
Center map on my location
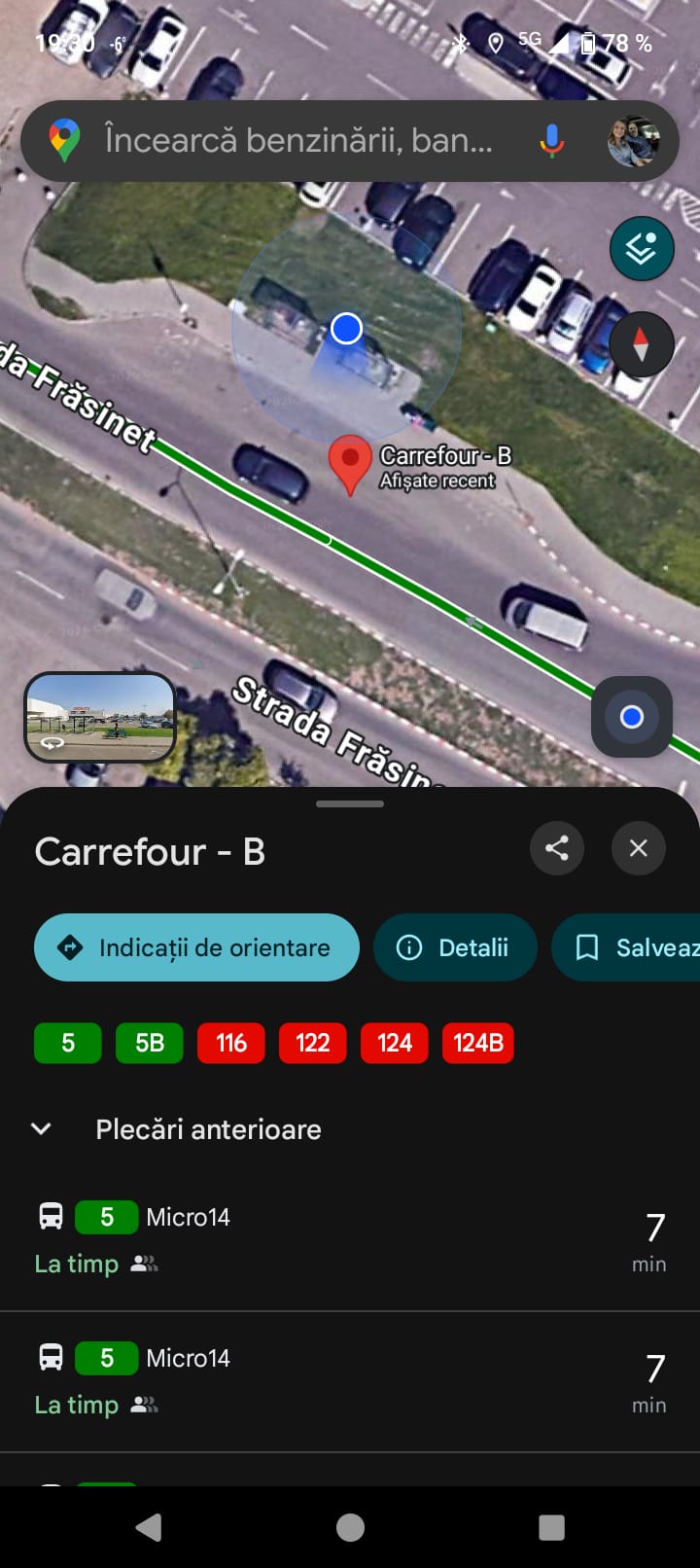631,717
